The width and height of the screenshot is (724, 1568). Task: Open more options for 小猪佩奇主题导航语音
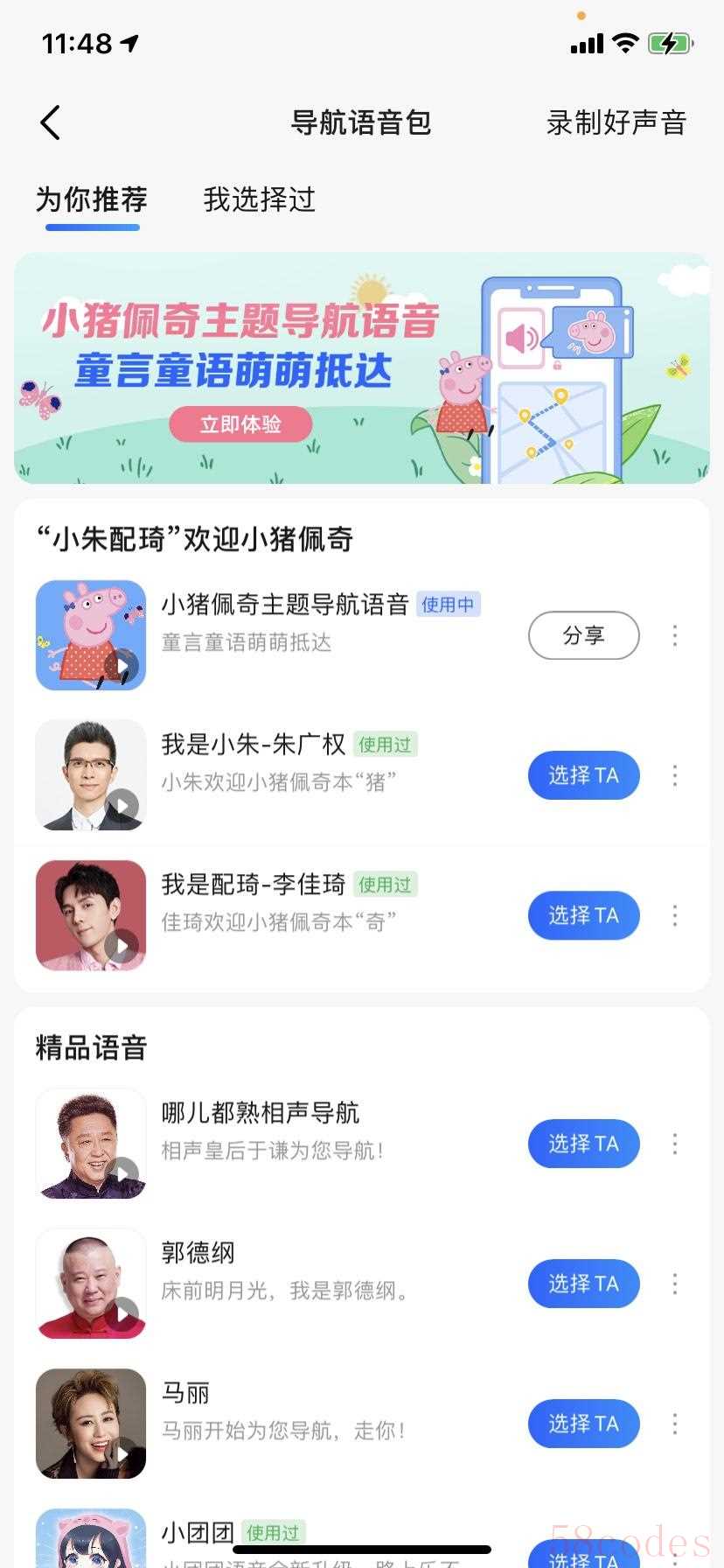[x=675, y=635]
